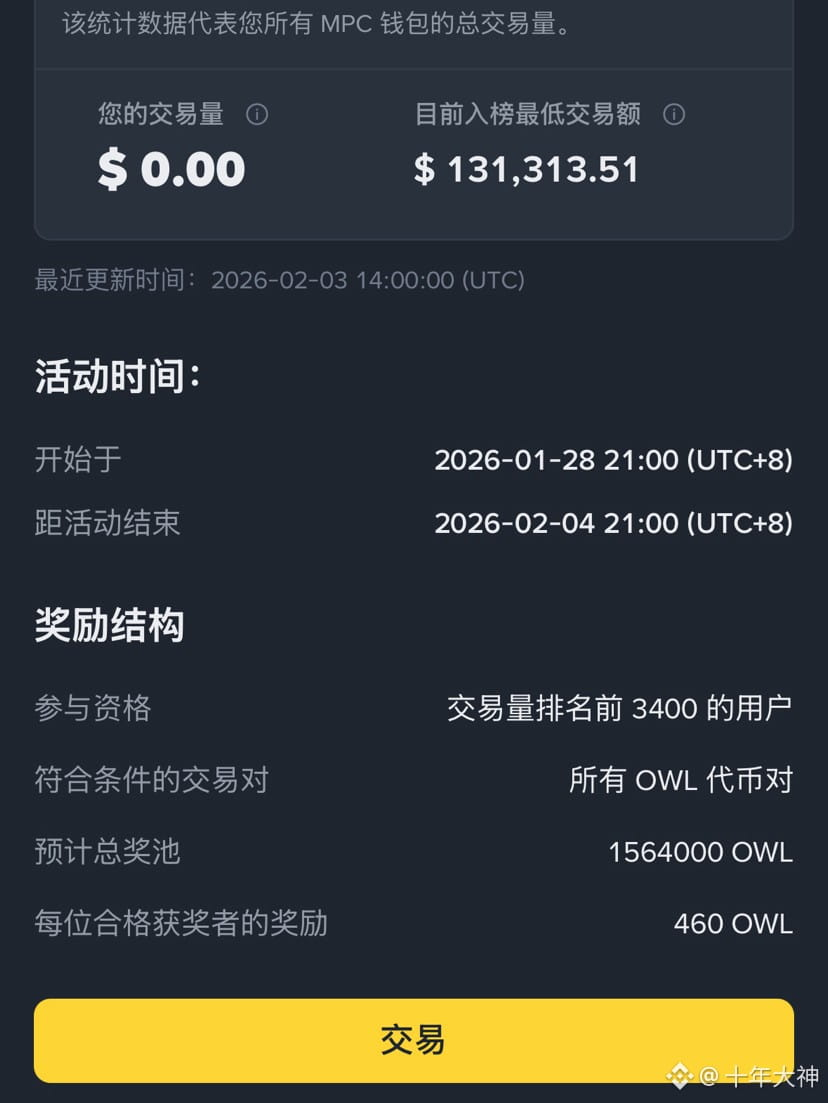
Task: Open info icon next to 您的交易量
Action: click(257, 115)
